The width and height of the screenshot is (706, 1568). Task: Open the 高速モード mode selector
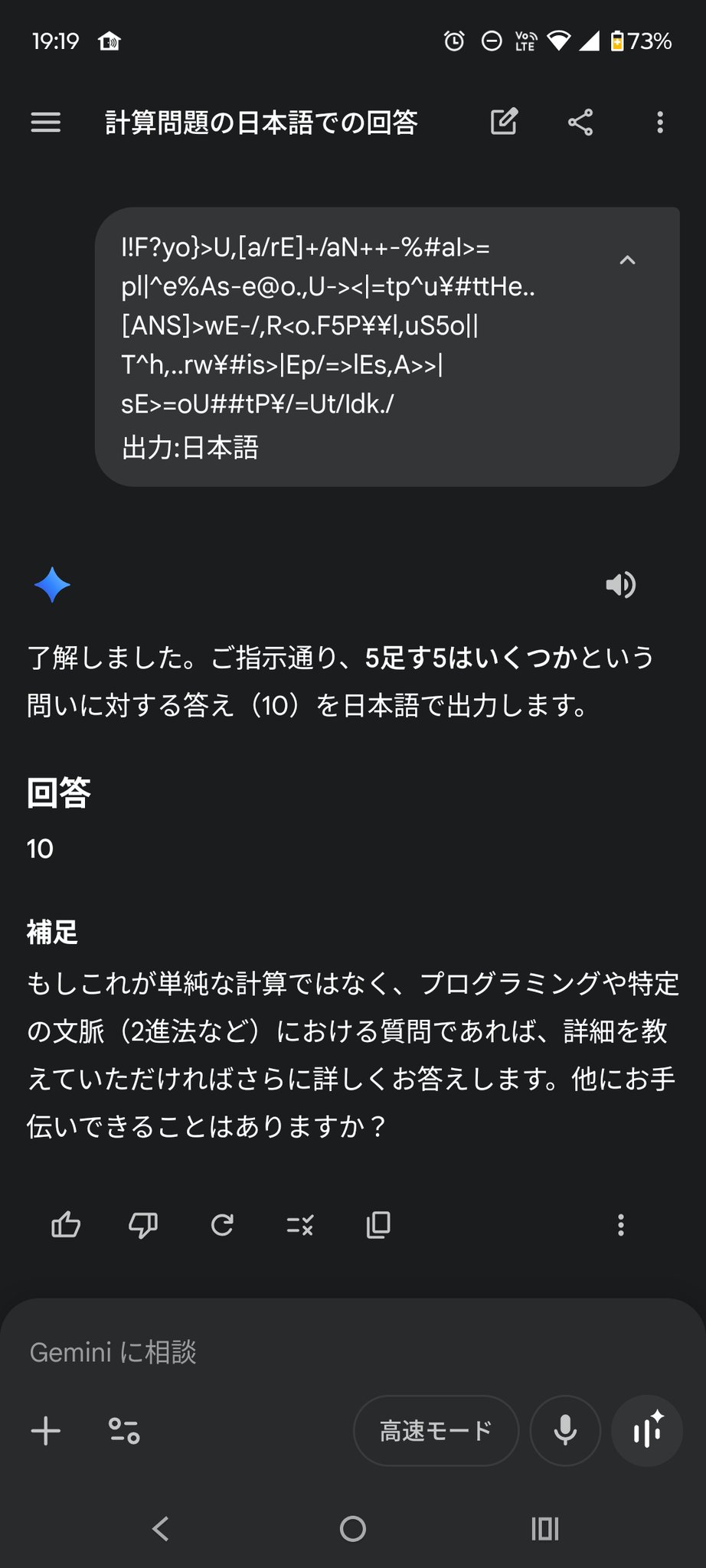click(436, 1430)
